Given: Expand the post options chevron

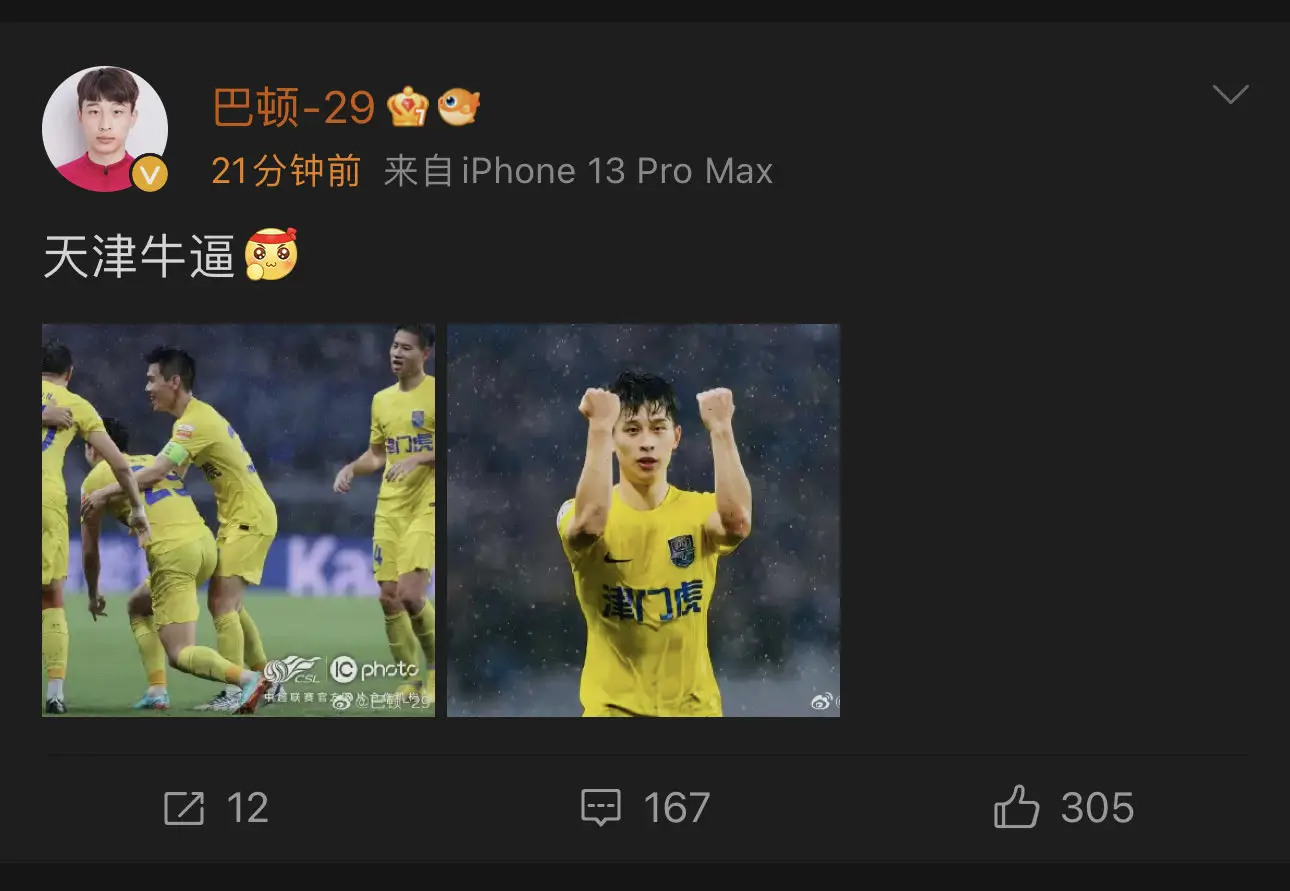Looking at the screenshot, I should click(x=1230, y=94).
